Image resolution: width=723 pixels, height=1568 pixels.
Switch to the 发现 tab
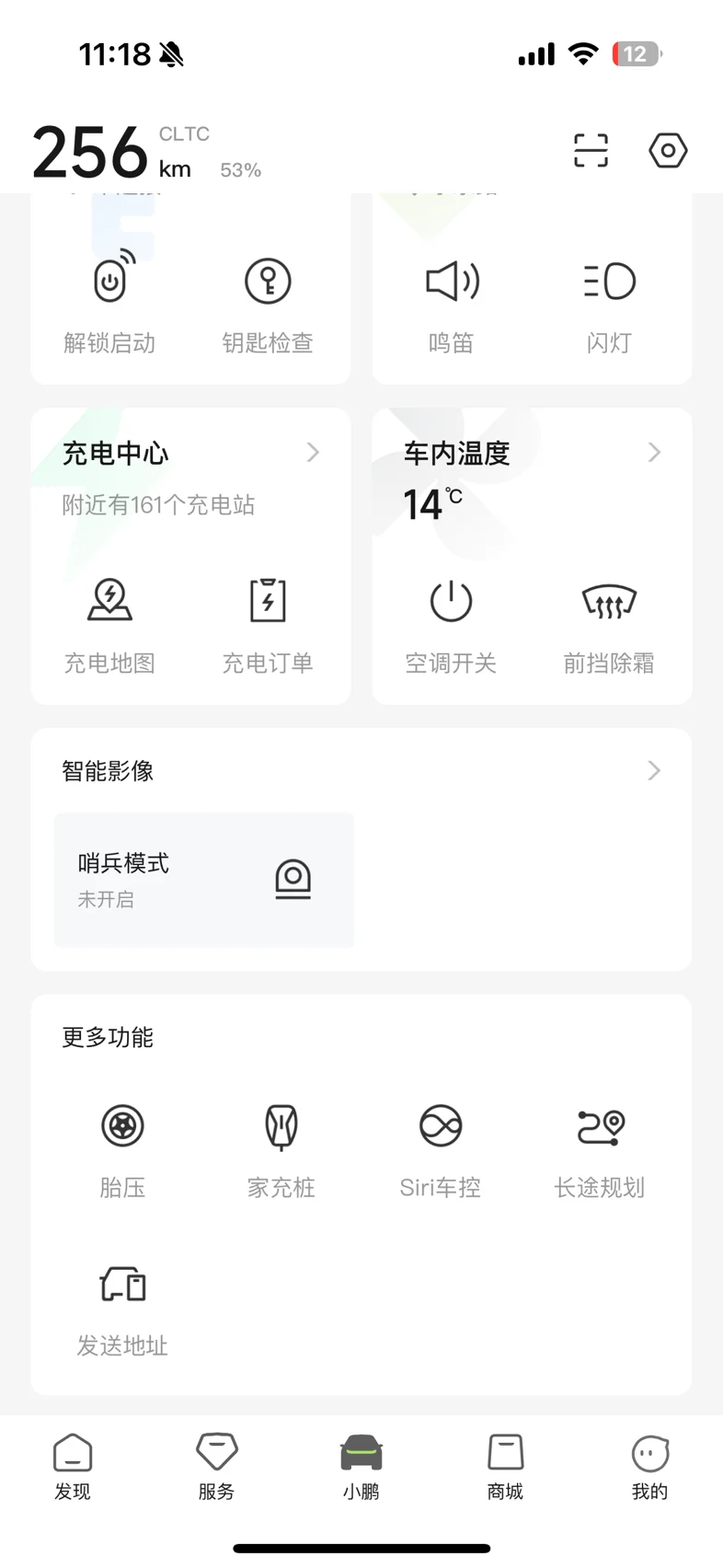coord(73,1467)
